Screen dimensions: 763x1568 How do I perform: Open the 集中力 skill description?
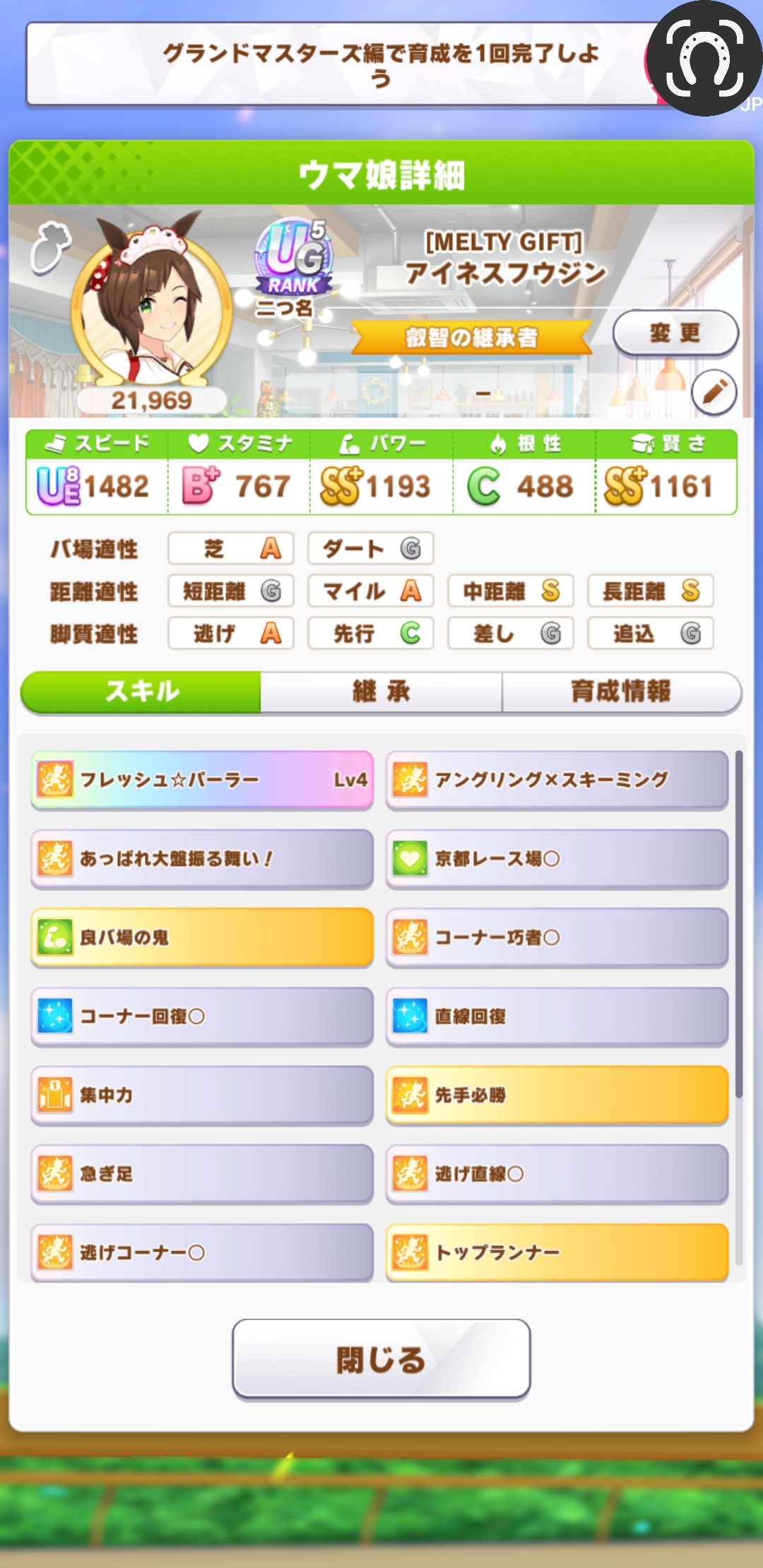202,1095
